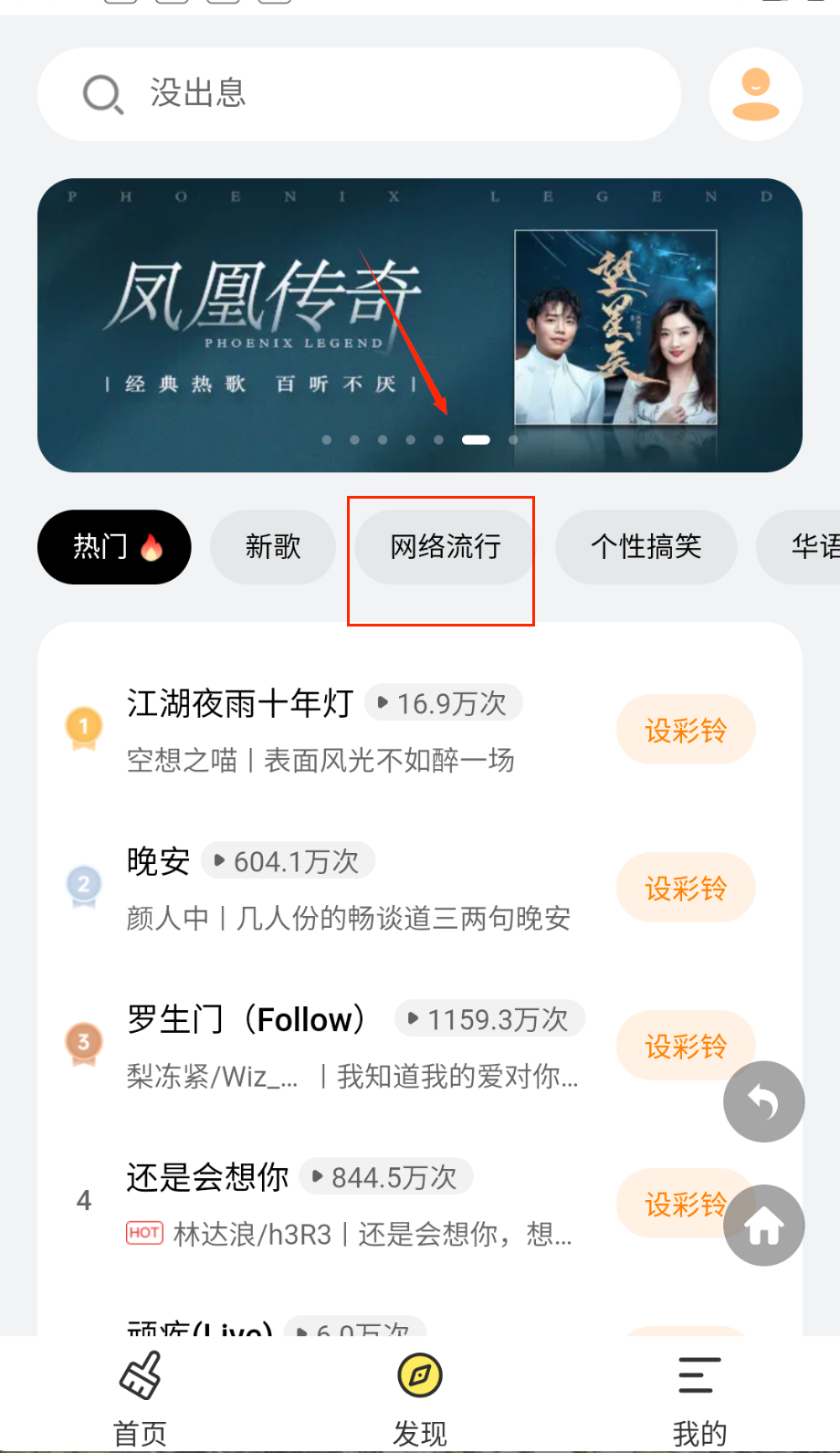Set 江湖夜雨十年灯 as ringback tone
840x1453 pixels.
tap(686, 730)
